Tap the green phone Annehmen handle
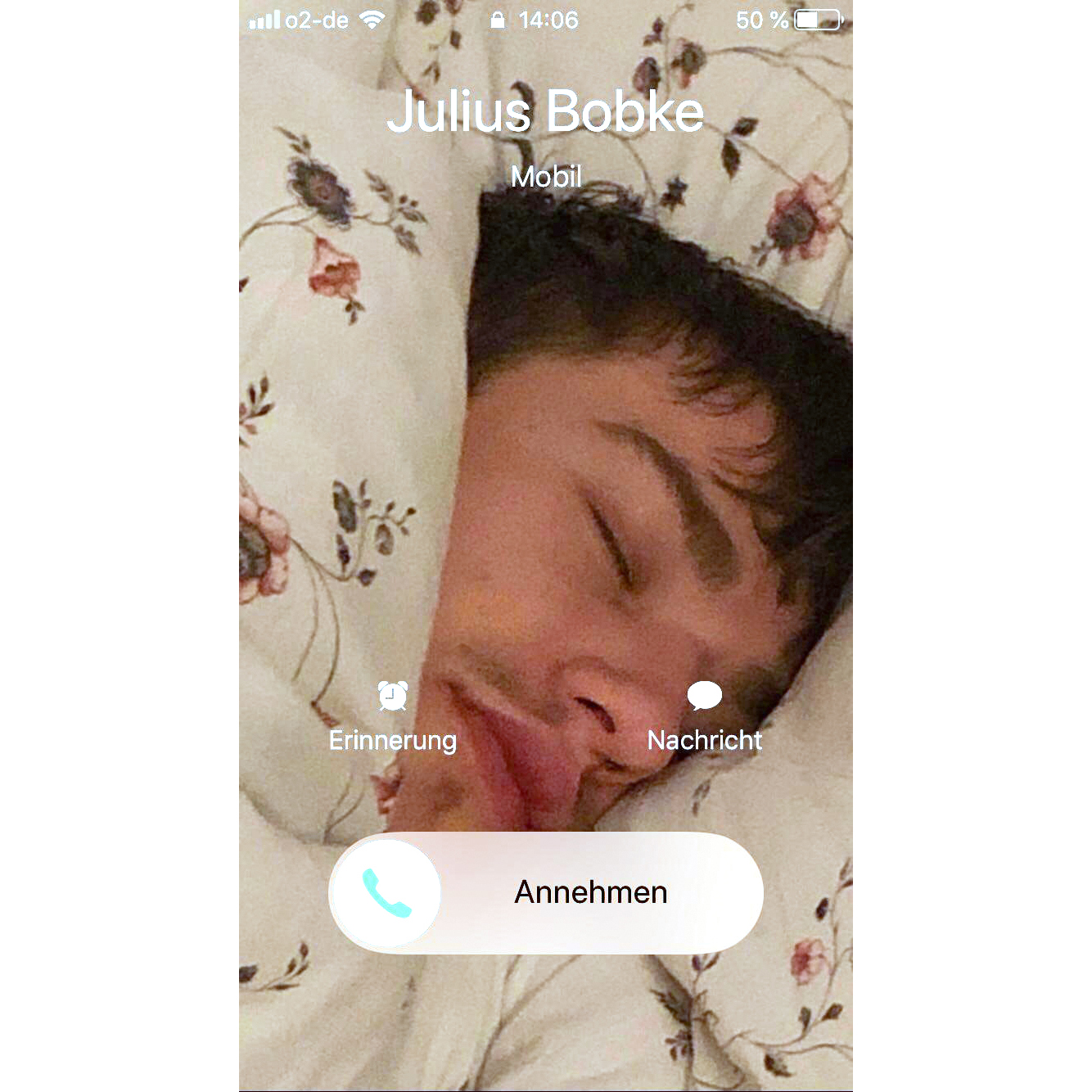 386,893
